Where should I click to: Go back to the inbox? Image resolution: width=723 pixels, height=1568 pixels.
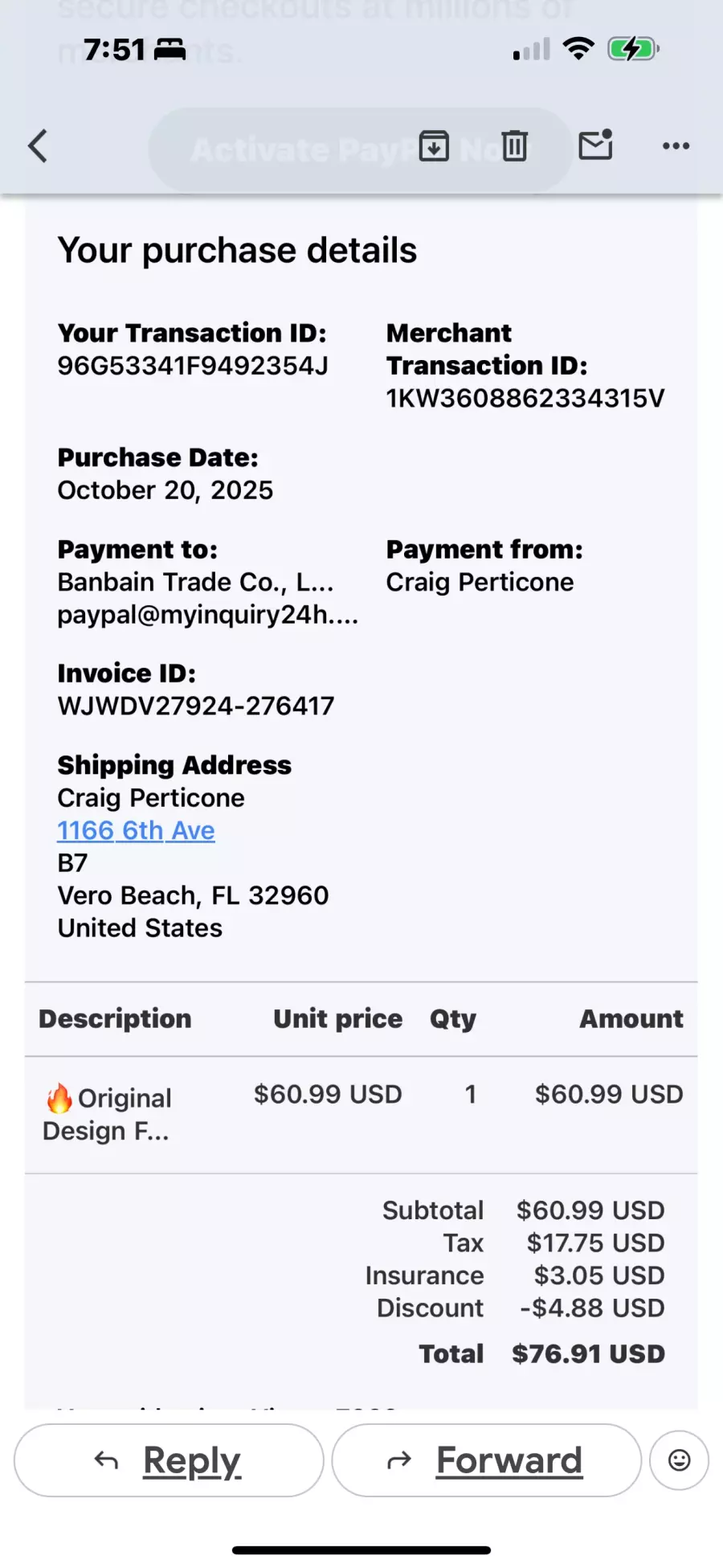pos(38,146)
